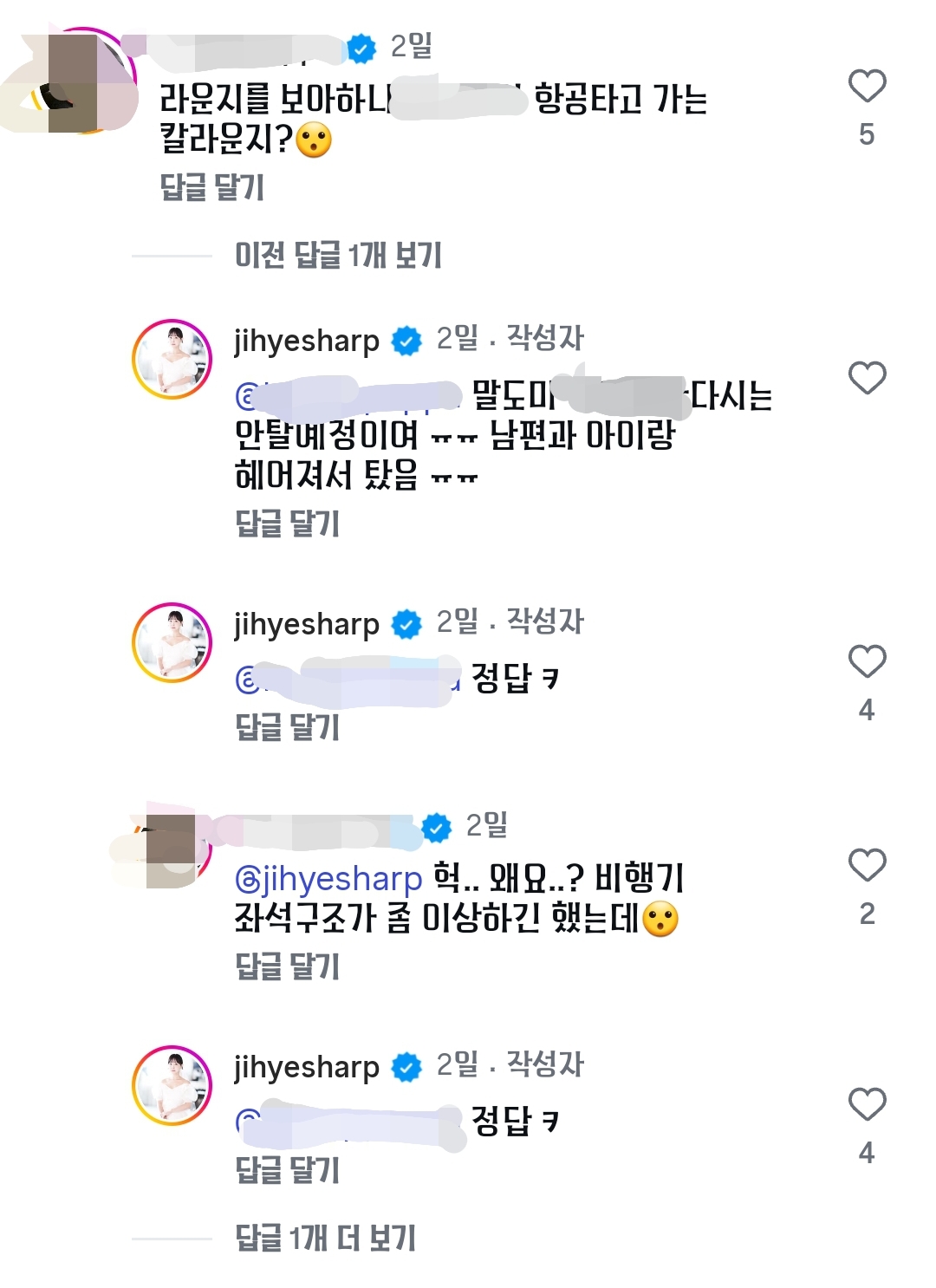Open the @jihyesharp mention in the "헉.. 왜요..?" comment
936x1288 pixels.
tap(329, 879)
